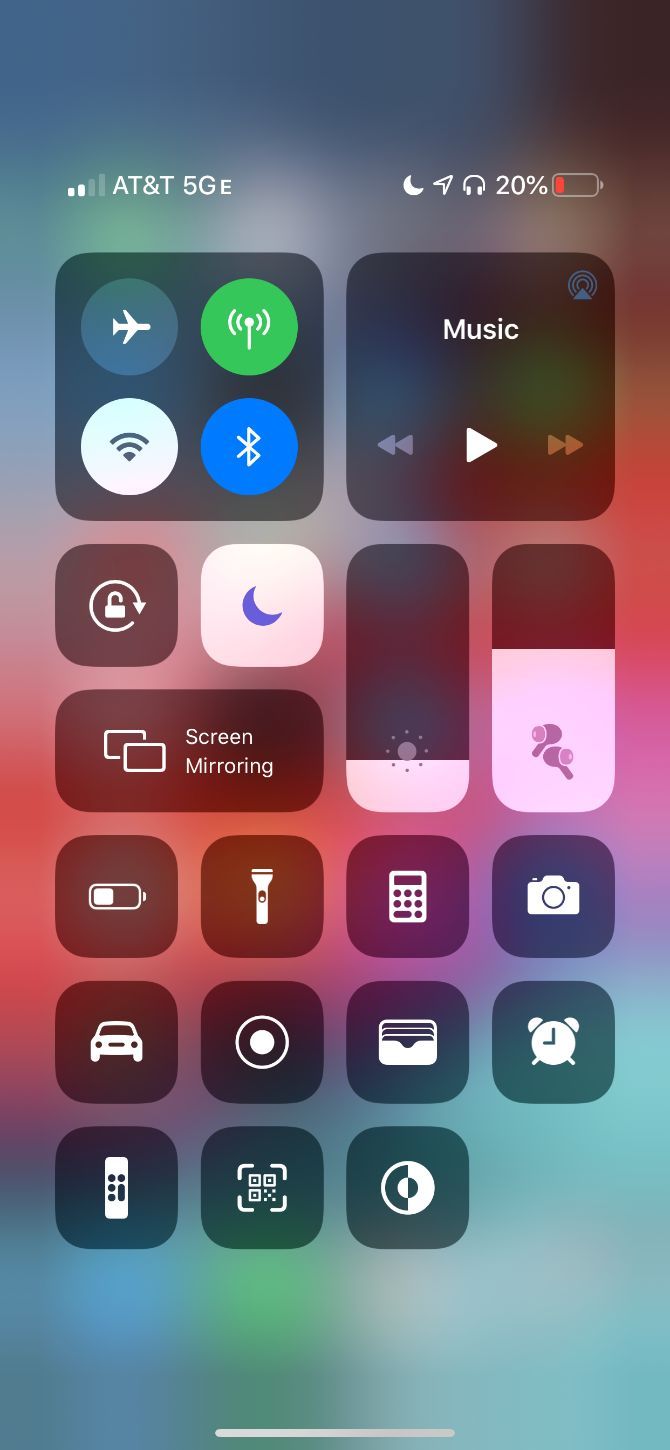Toggle the Wi-Fi button
Viewport: 670px width, 1450px height.
[129, 446]
